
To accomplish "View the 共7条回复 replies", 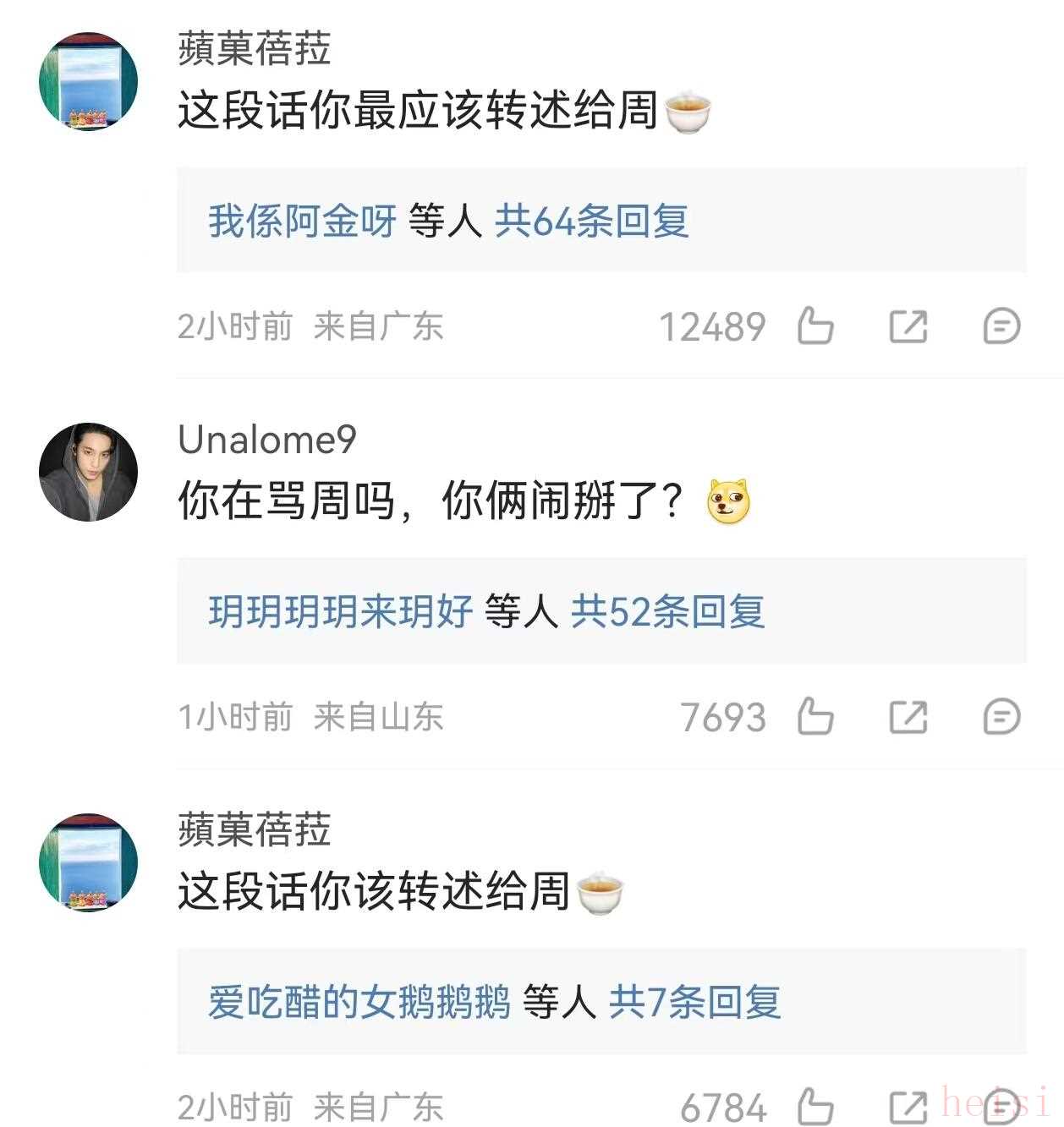I will click(694, 1003).
